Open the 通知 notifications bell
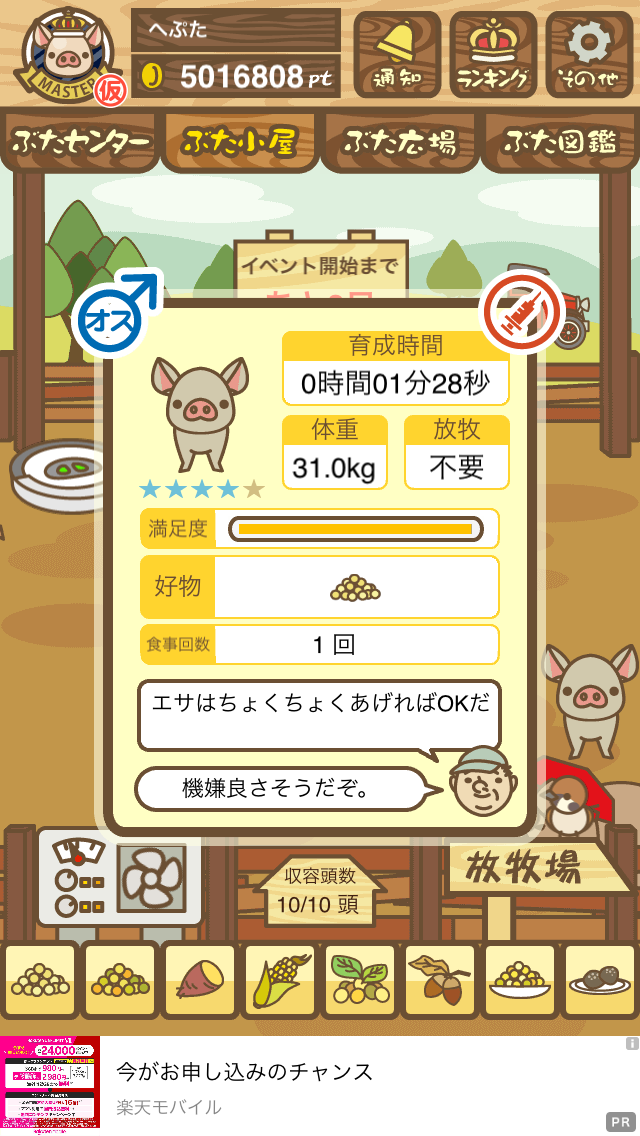This screenshot has height=1136, width=640. [397, 54]
